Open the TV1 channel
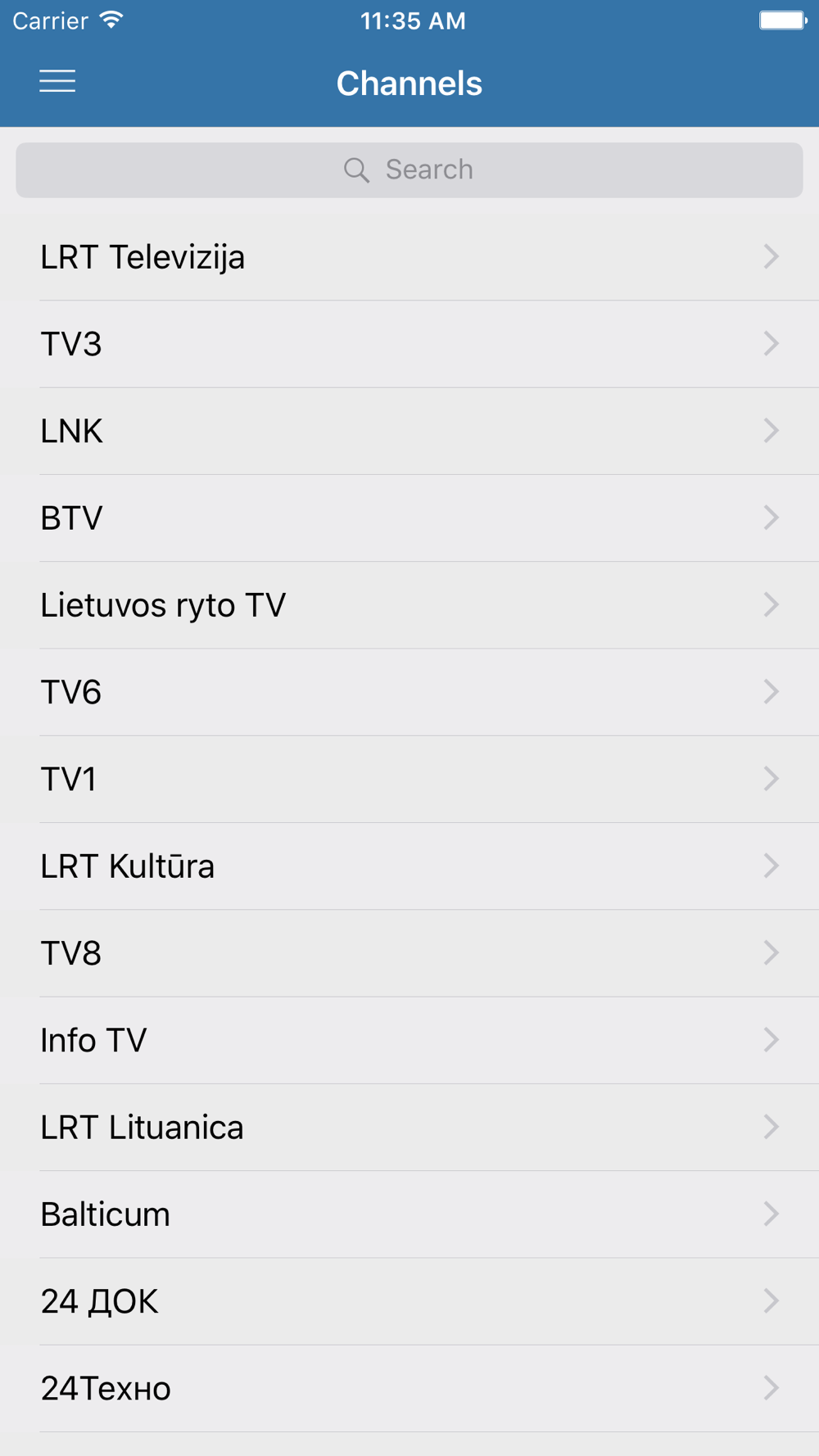The width and height of the screenshot is (819, 1456). pos(409,780)
